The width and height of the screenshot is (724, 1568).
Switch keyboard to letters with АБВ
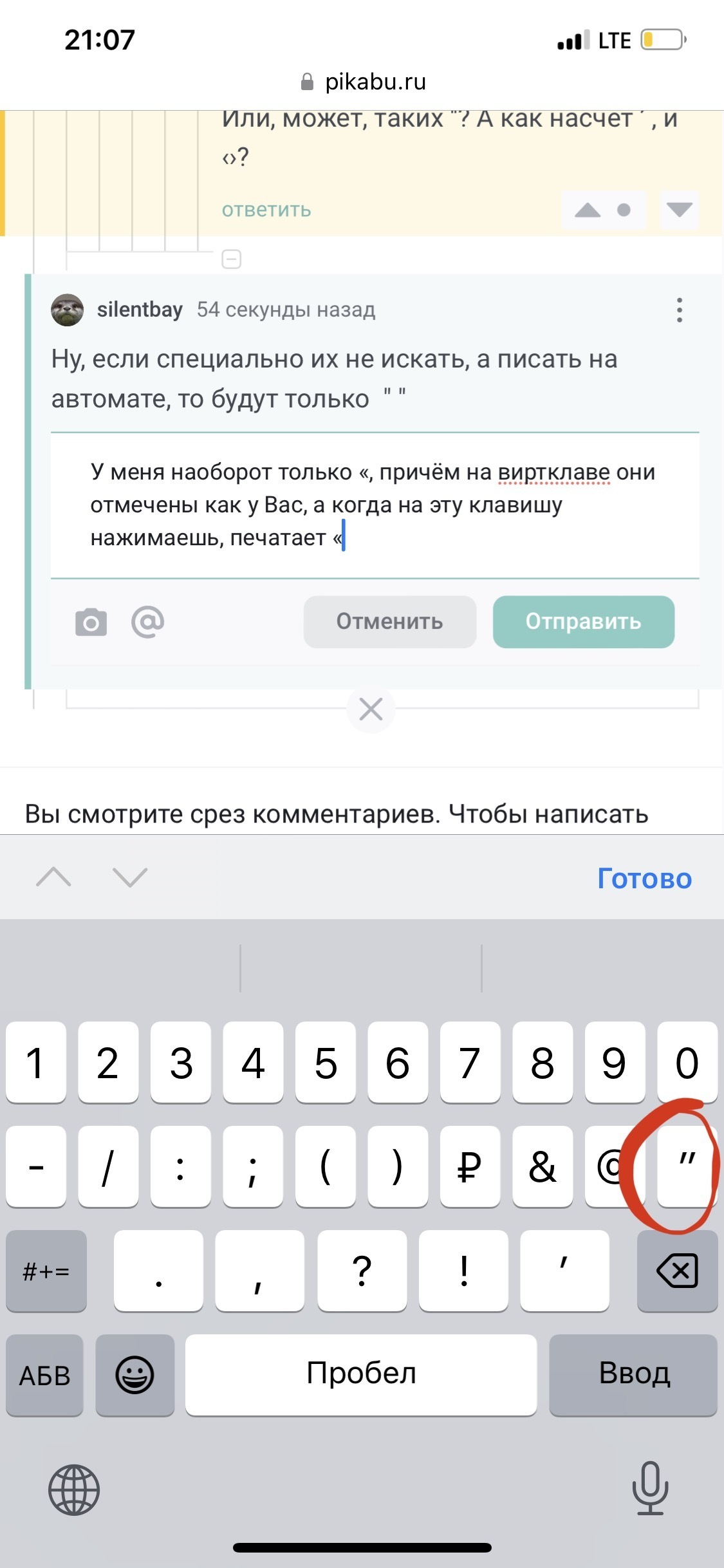45,1375
